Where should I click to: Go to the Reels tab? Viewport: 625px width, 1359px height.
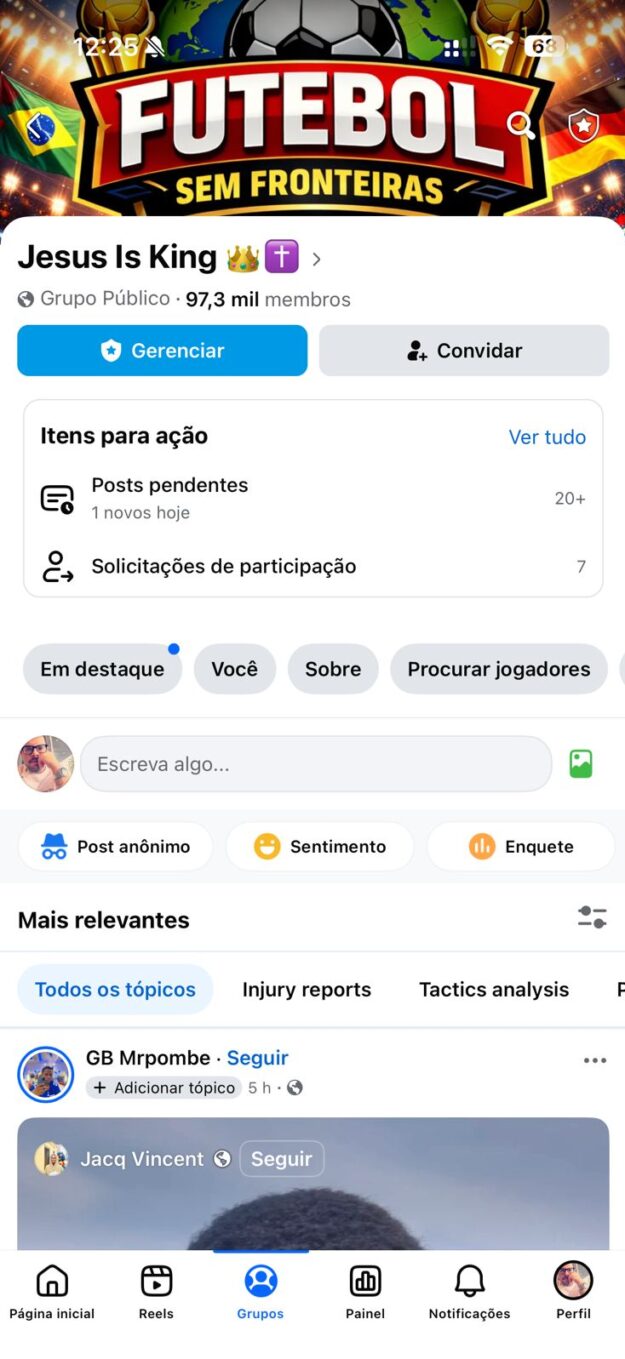[156, 1292]
